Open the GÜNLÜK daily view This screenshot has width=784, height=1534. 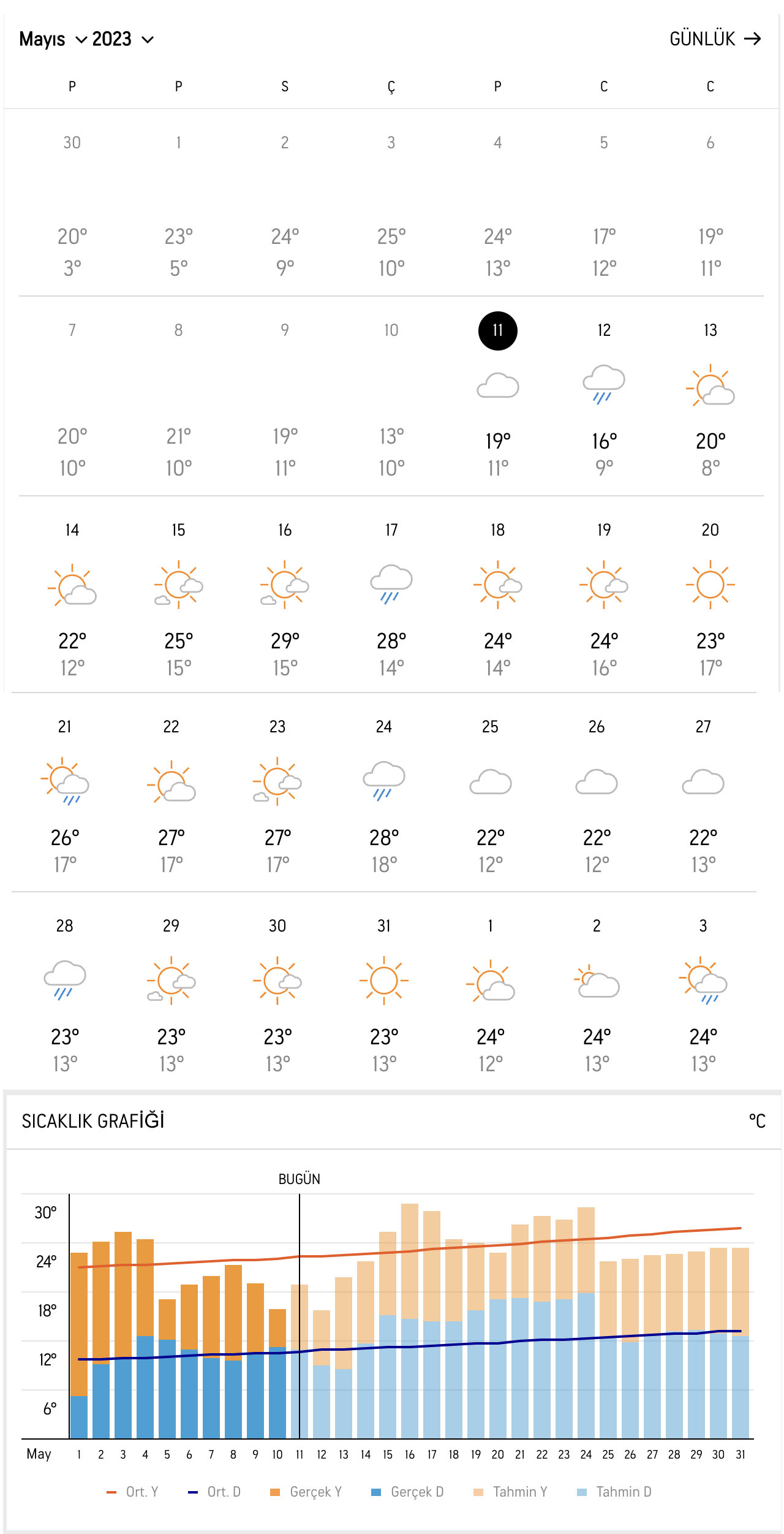[714, 38]
